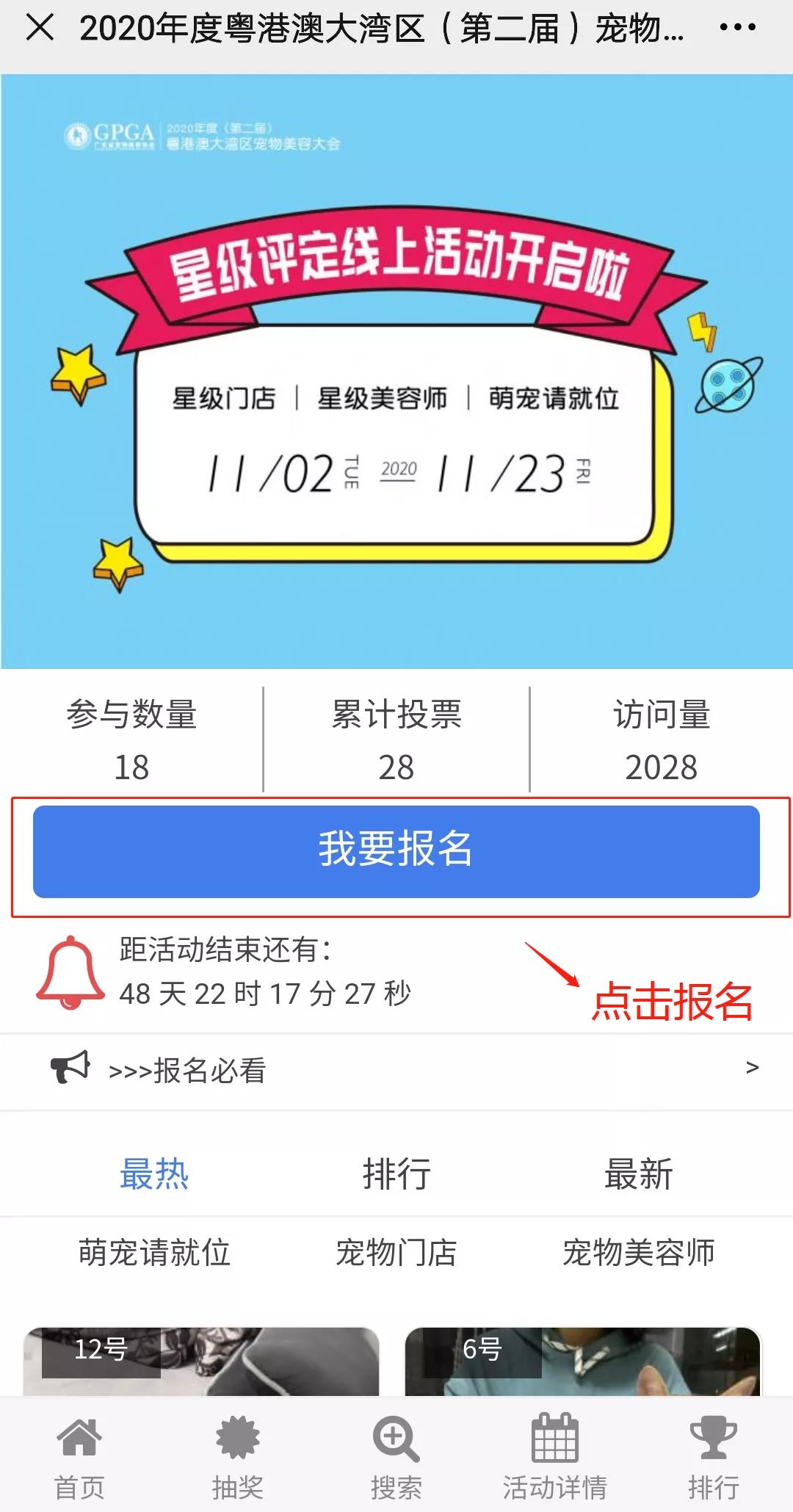Open entry card 12号

tap(201, 1362)
